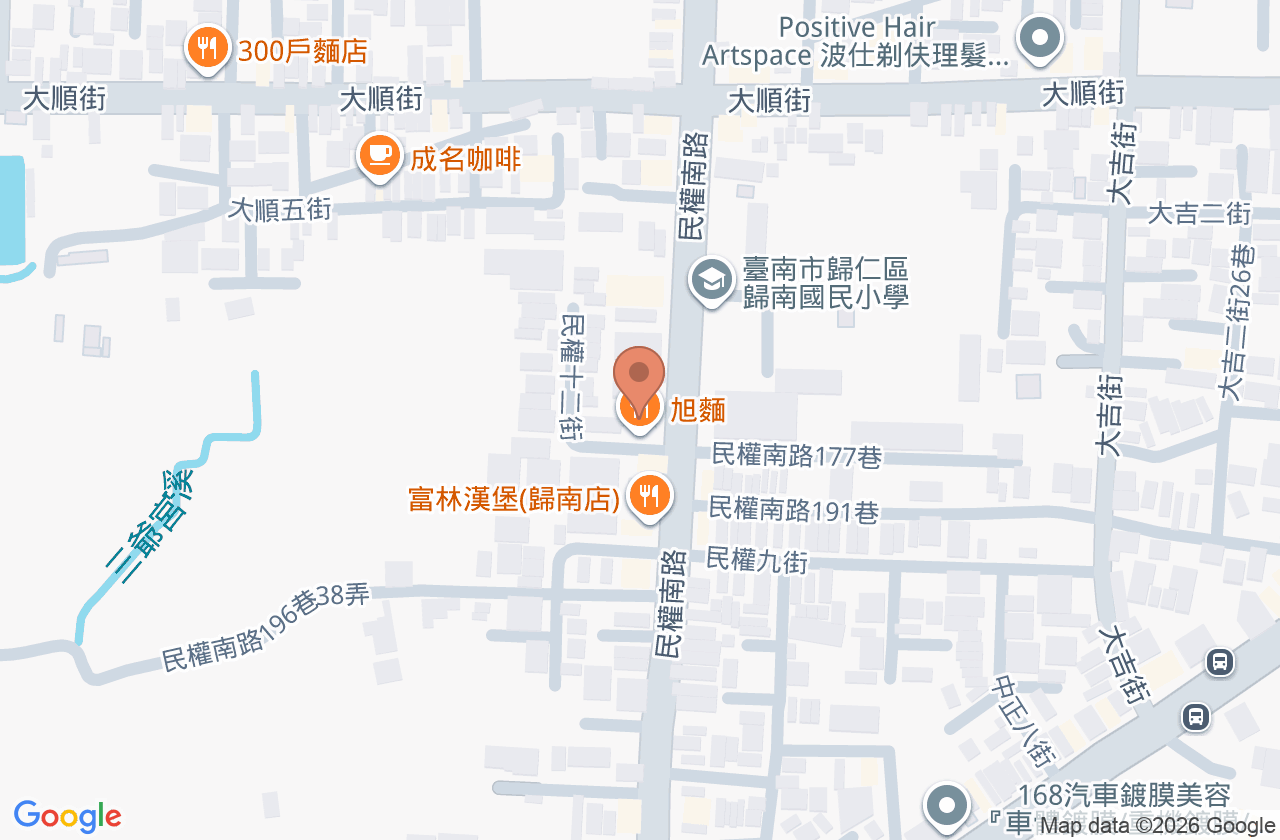The height and width of the screenshot is (840, 1280).
Task: Open the 歸南國民小學 school marker
Action: [711, 281]
